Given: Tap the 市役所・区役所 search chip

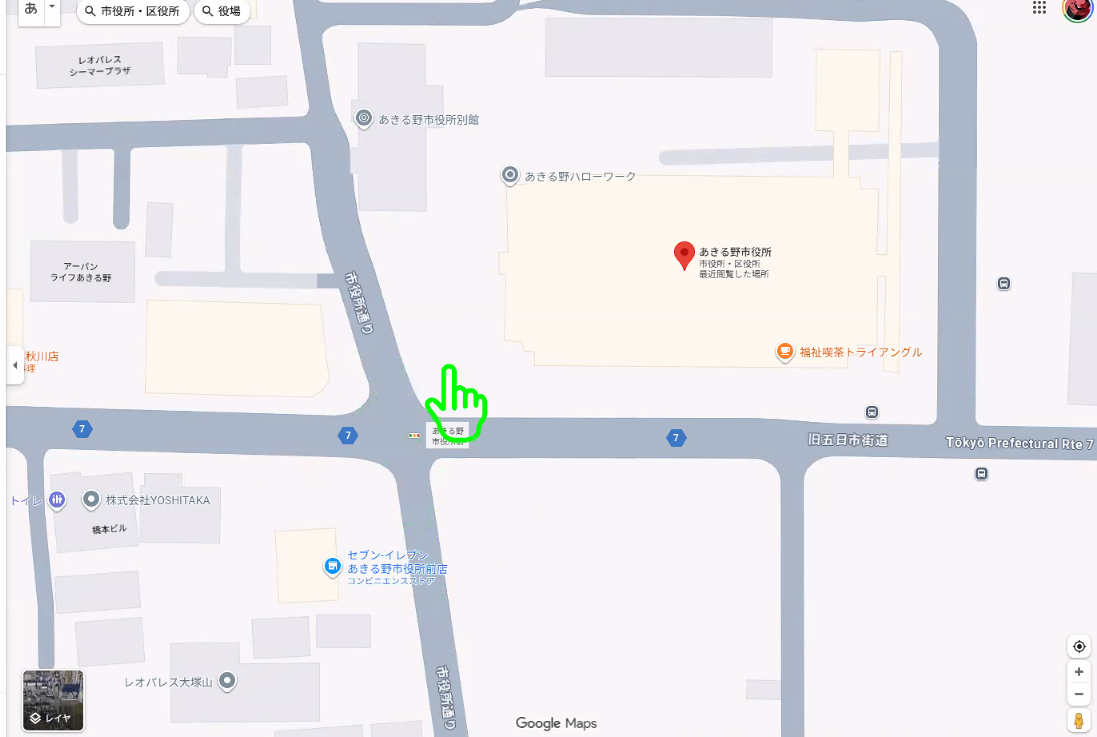Looking at the screenshot, I should (133, 12).
